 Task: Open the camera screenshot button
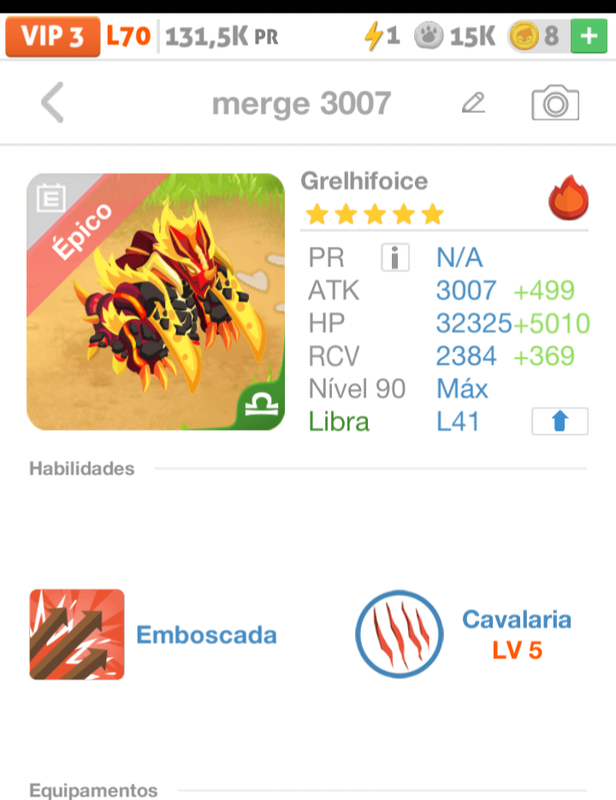click(555, 103)
